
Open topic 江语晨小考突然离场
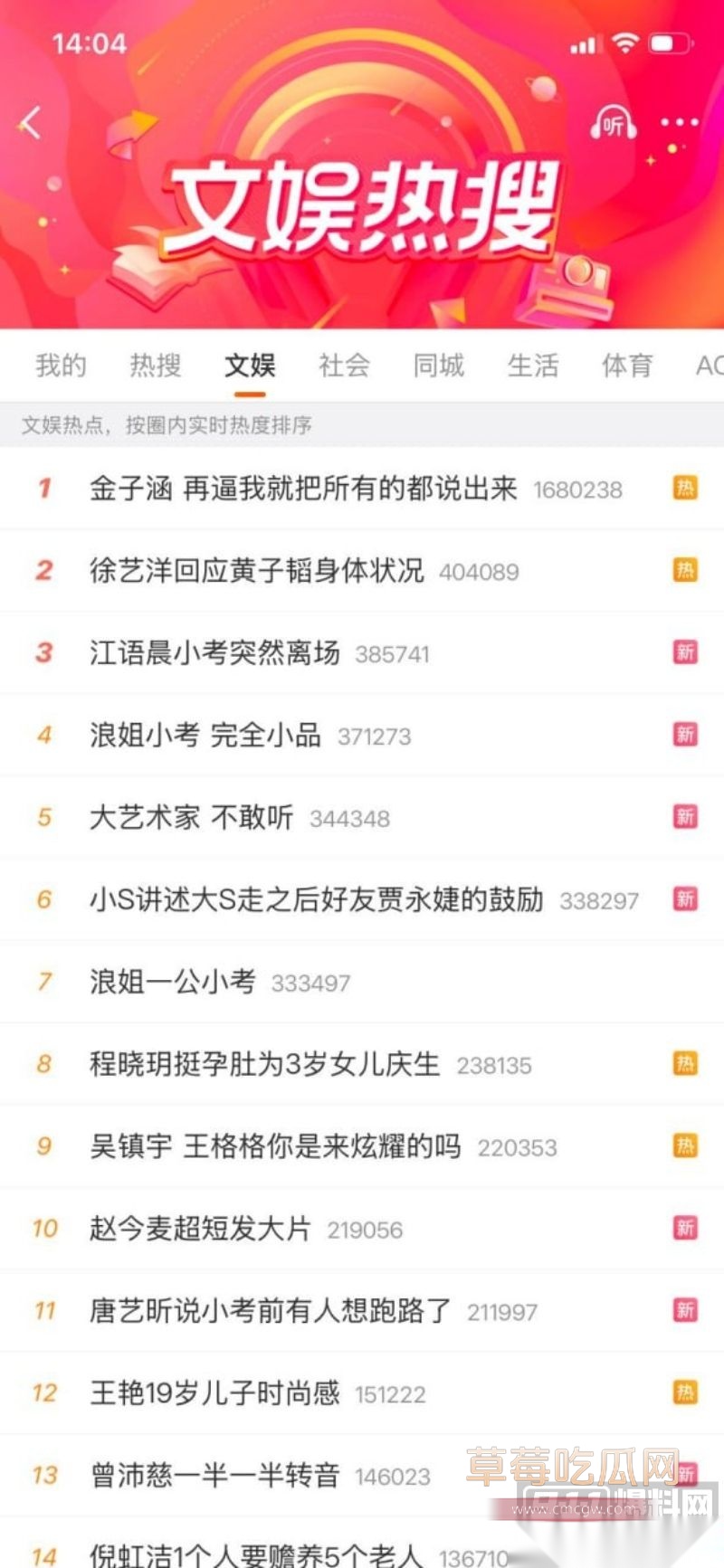coord(362,653)
